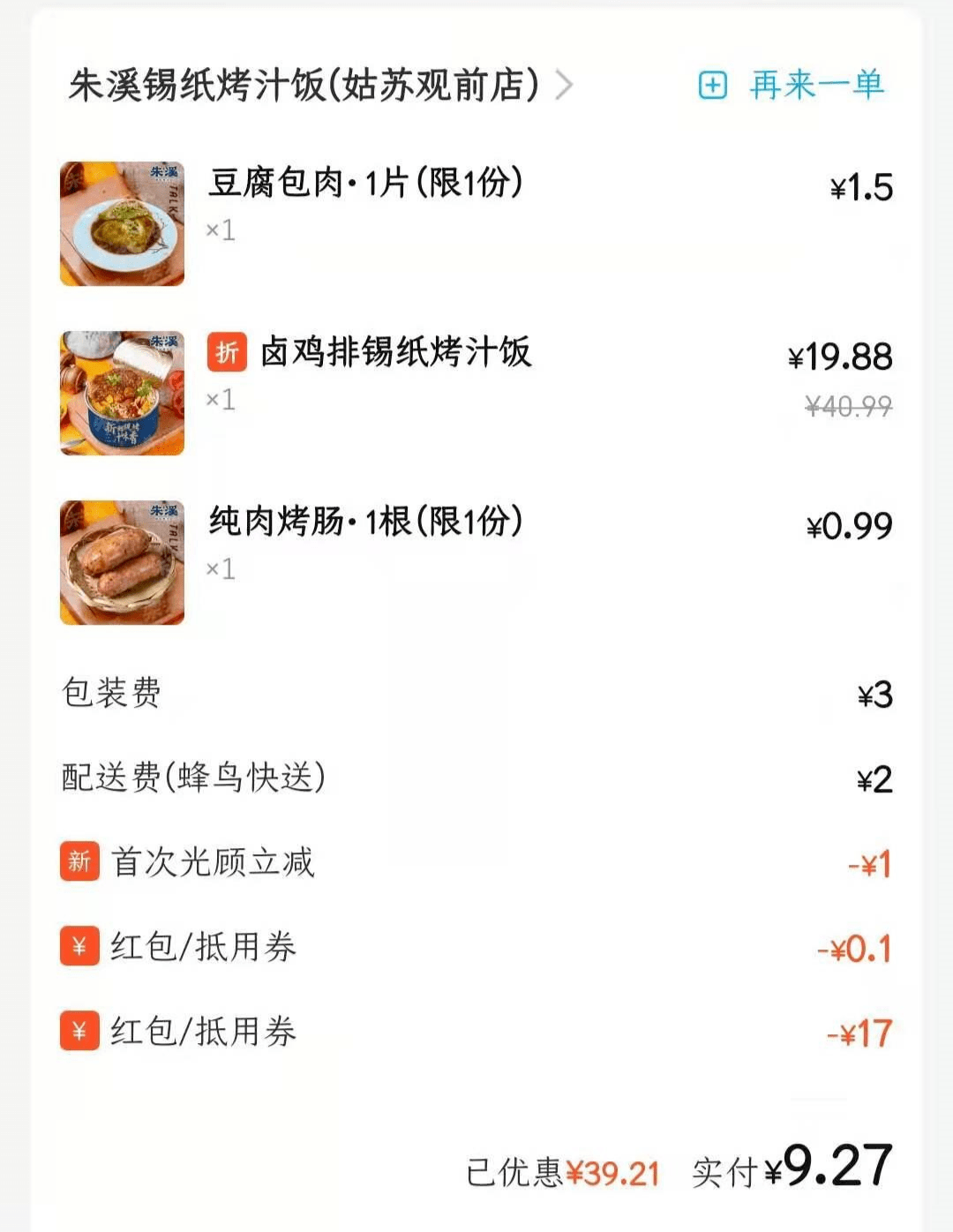Expand the store detail via the right chevron
The width and height of the screenshot is (953, 1232).
[x=565, y=86]
